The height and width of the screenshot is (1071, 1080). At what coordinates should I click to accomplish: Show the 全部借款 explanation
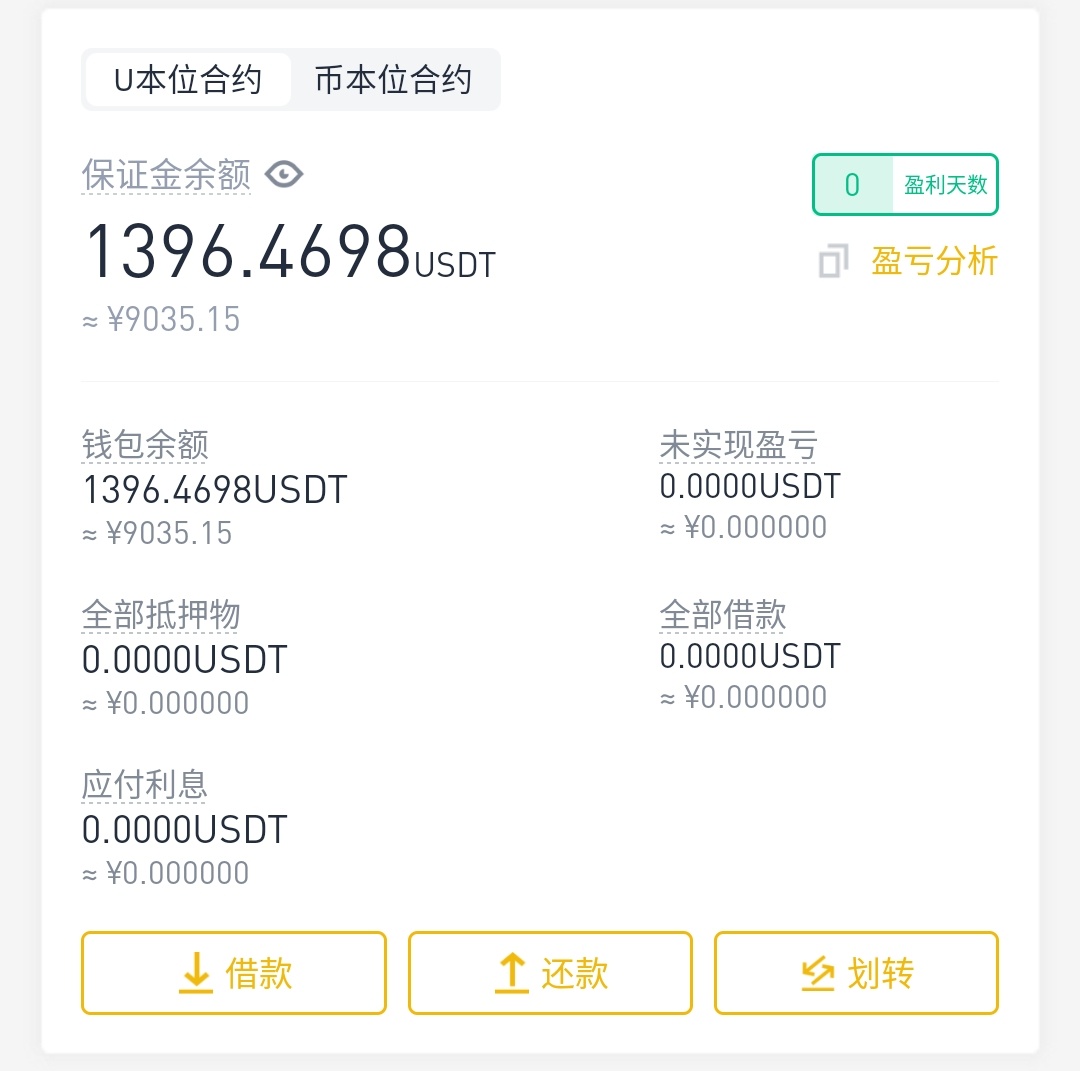point(723,615)
